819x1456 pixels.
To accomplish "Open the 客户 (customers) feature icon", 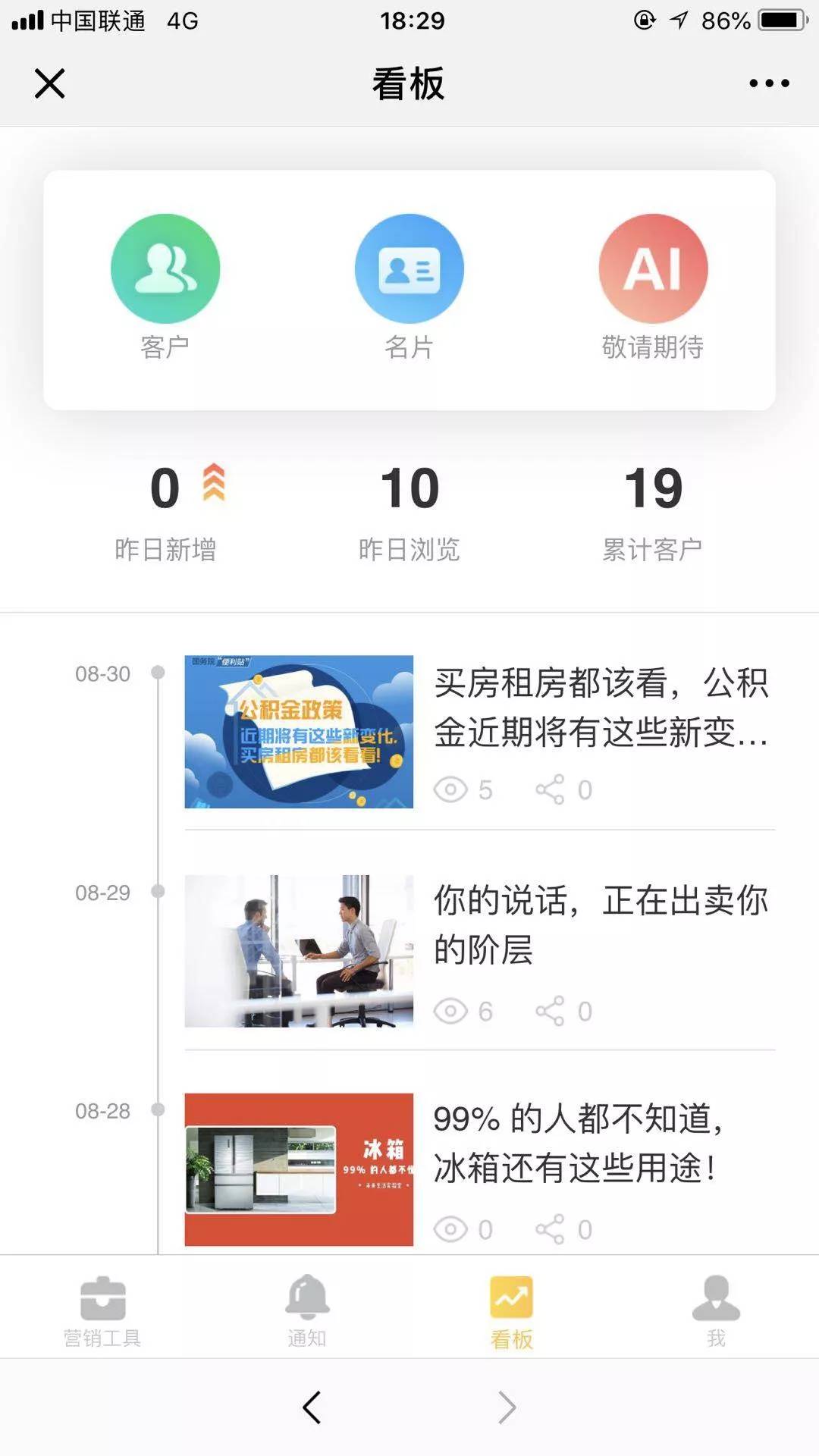I will coord(165,268).
